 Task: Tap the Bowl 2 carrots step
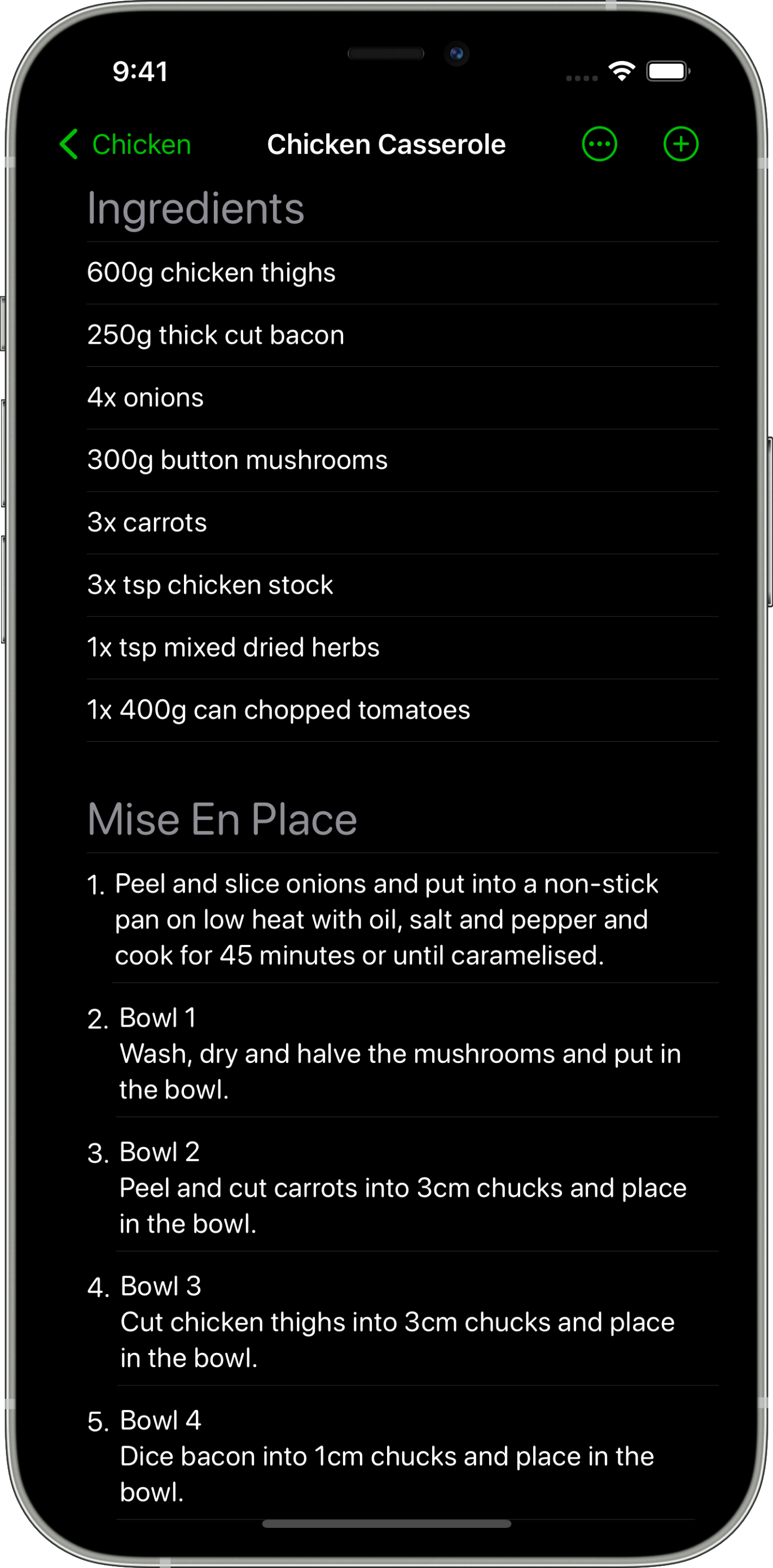(x=402, y=1188)
